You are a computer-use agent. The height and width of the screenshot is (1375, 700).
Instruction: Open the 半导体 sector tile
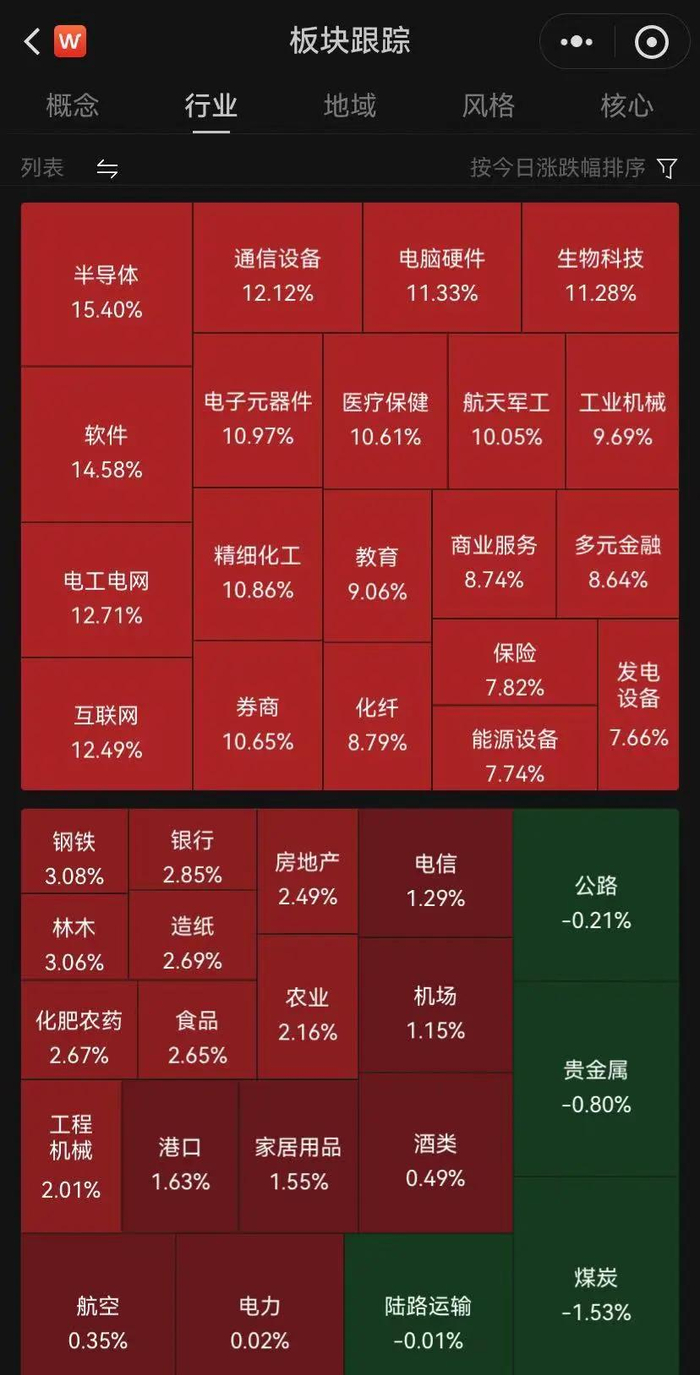coord(107,285)
